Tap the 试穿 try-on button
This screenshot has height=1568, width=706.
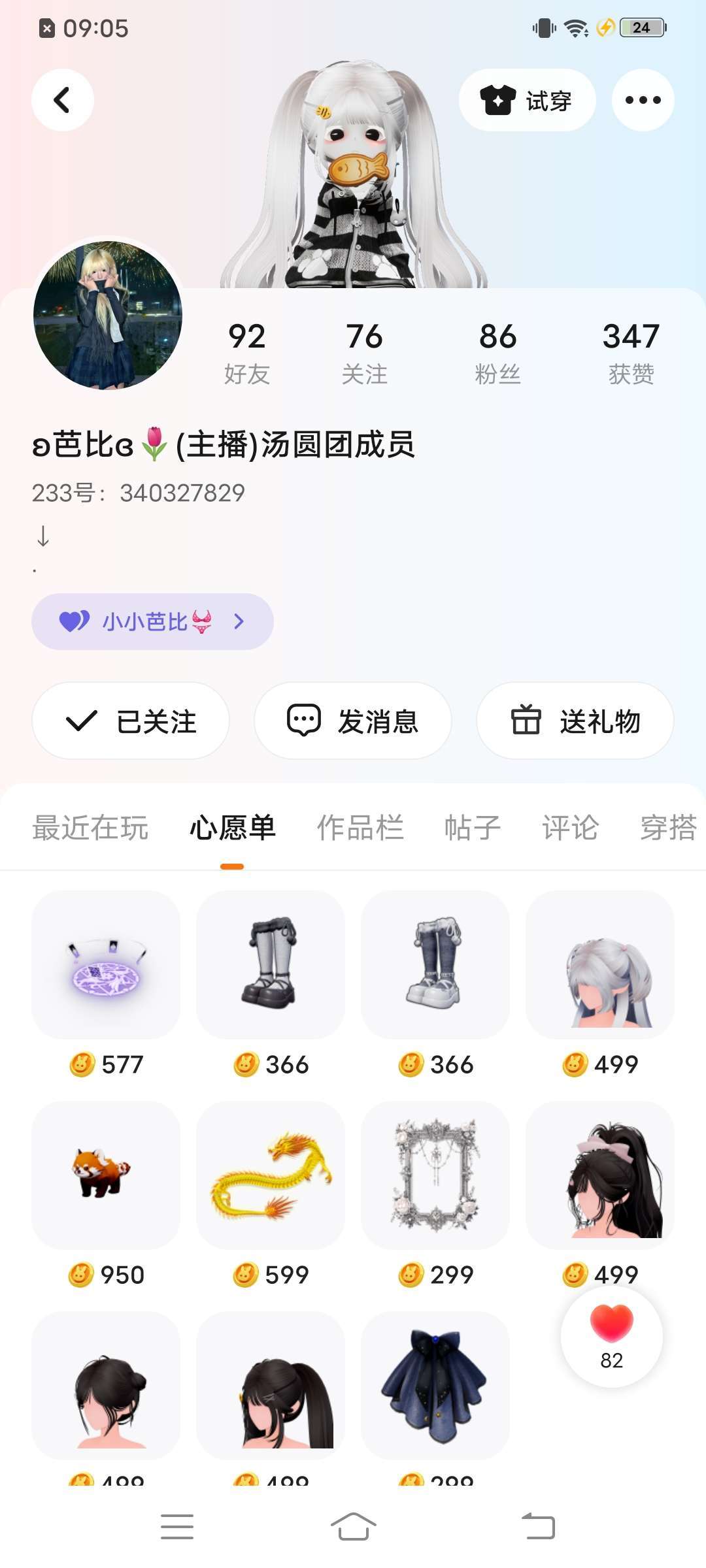coord(527,100)
